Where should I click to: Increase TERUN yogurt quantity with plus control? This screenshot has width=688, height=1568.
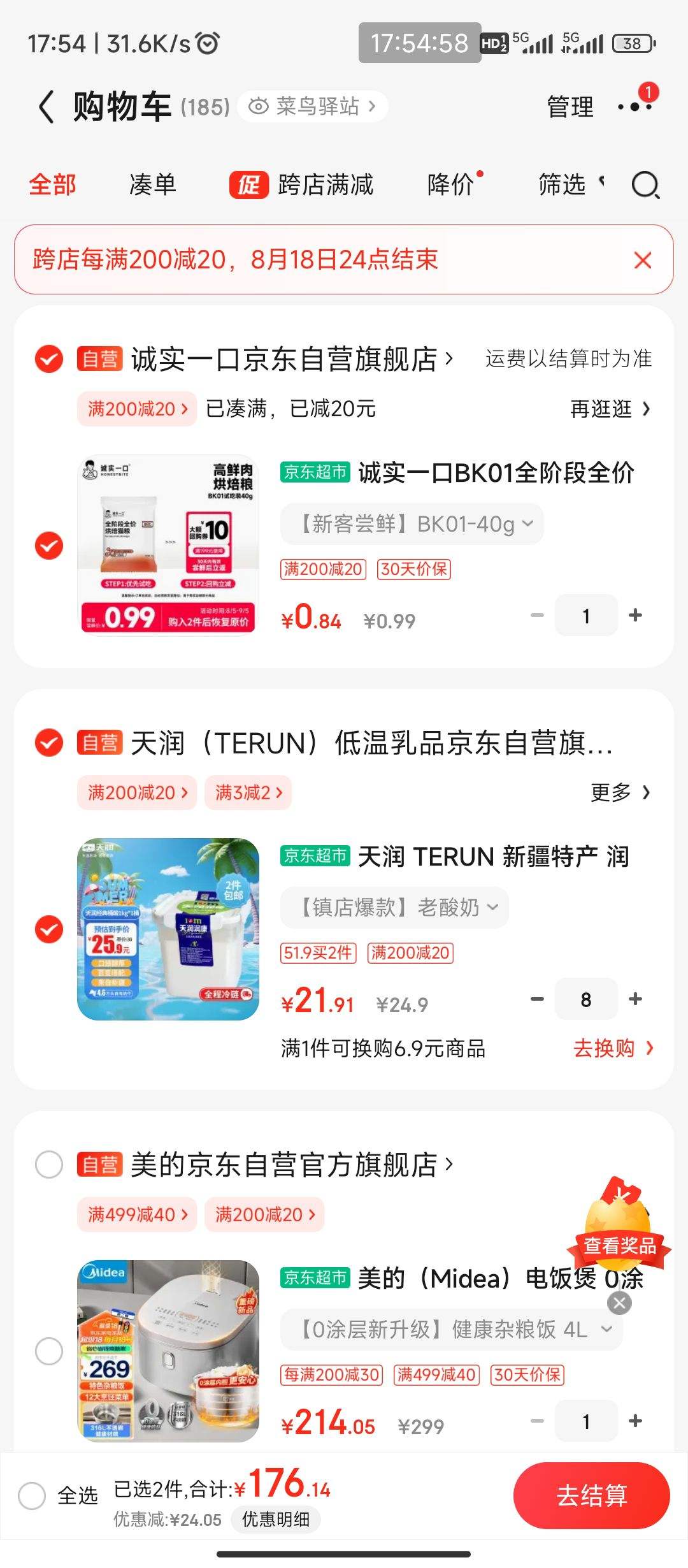click(635, 999)
